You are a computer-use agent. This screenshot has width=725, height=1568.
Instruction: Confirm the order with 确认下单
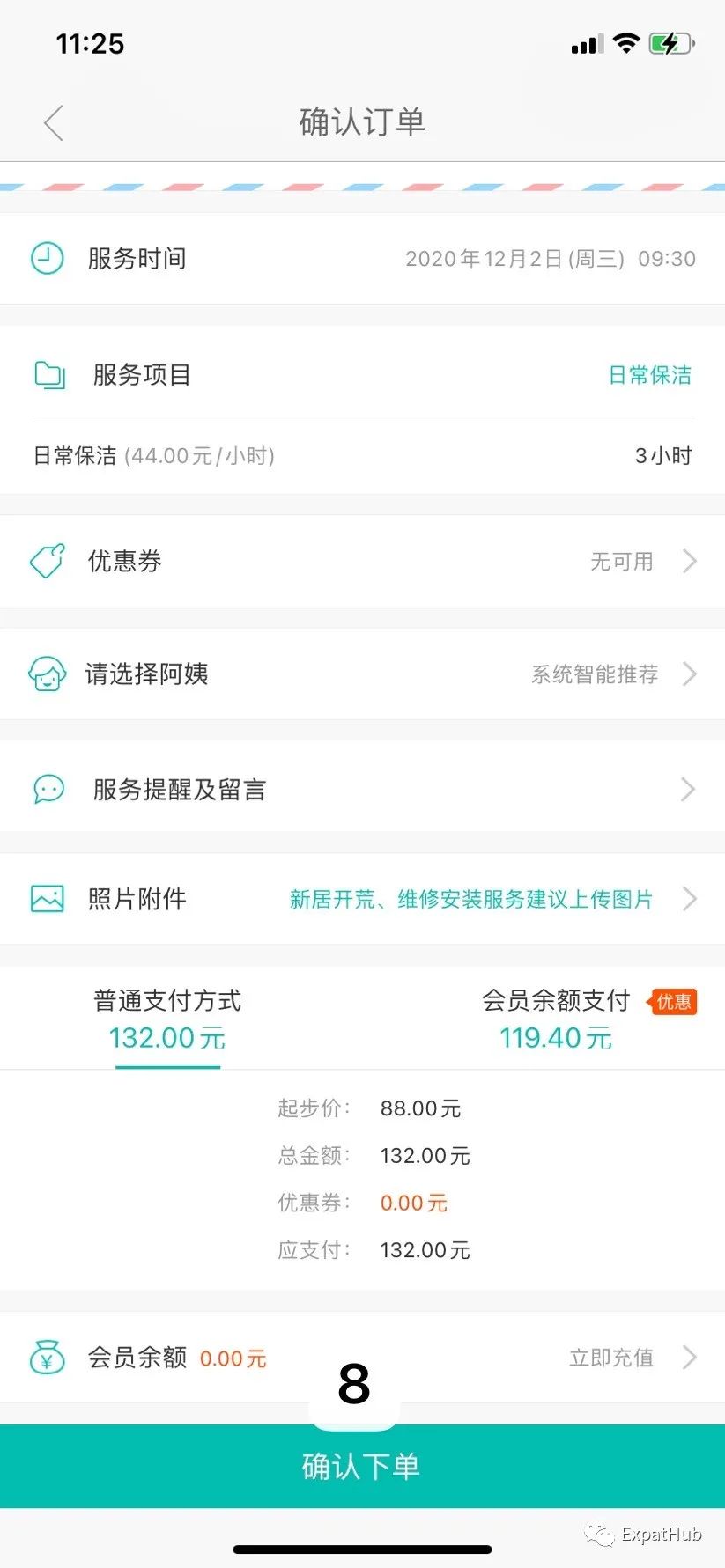click(x=362, y=1467)
